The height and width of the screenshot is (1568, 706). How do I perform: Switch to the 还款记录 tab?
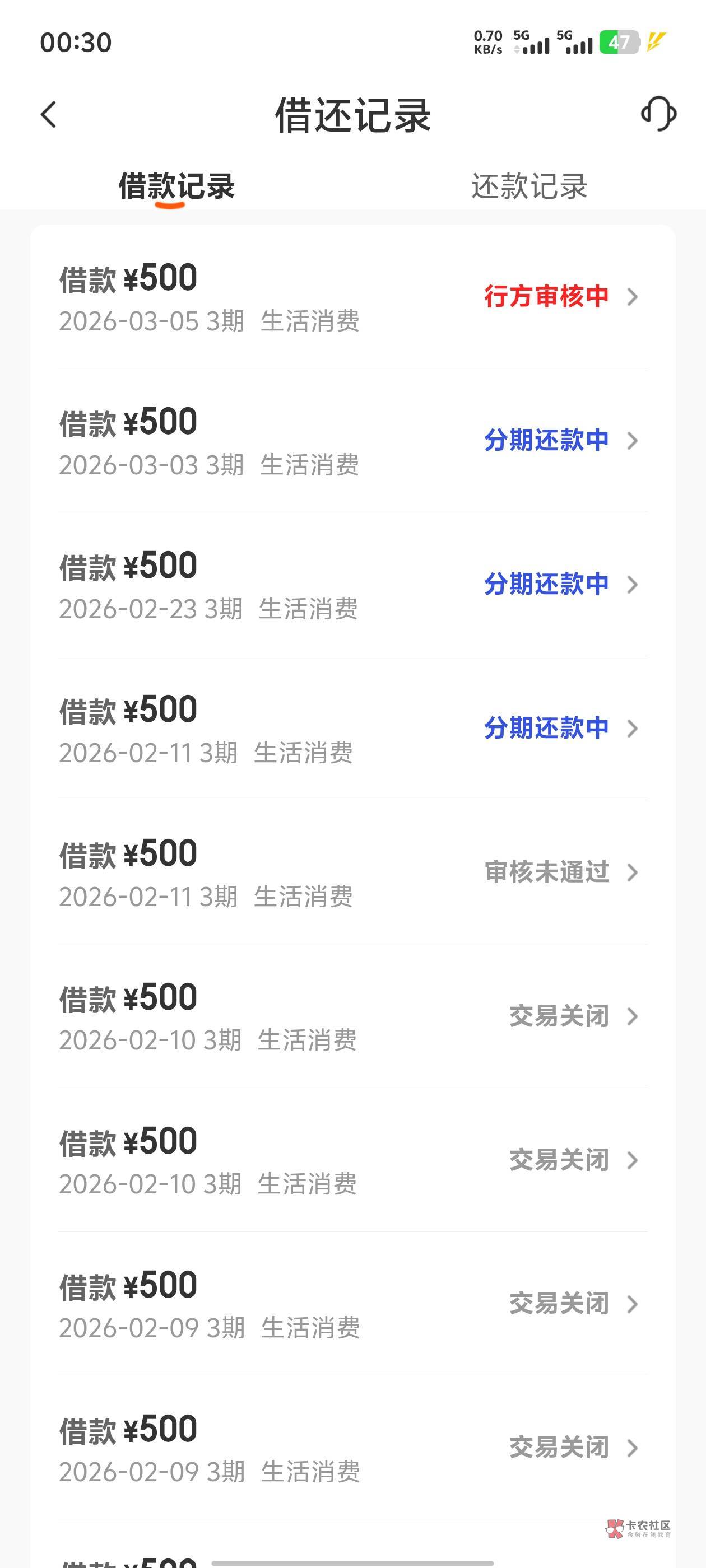pos(529,186)
